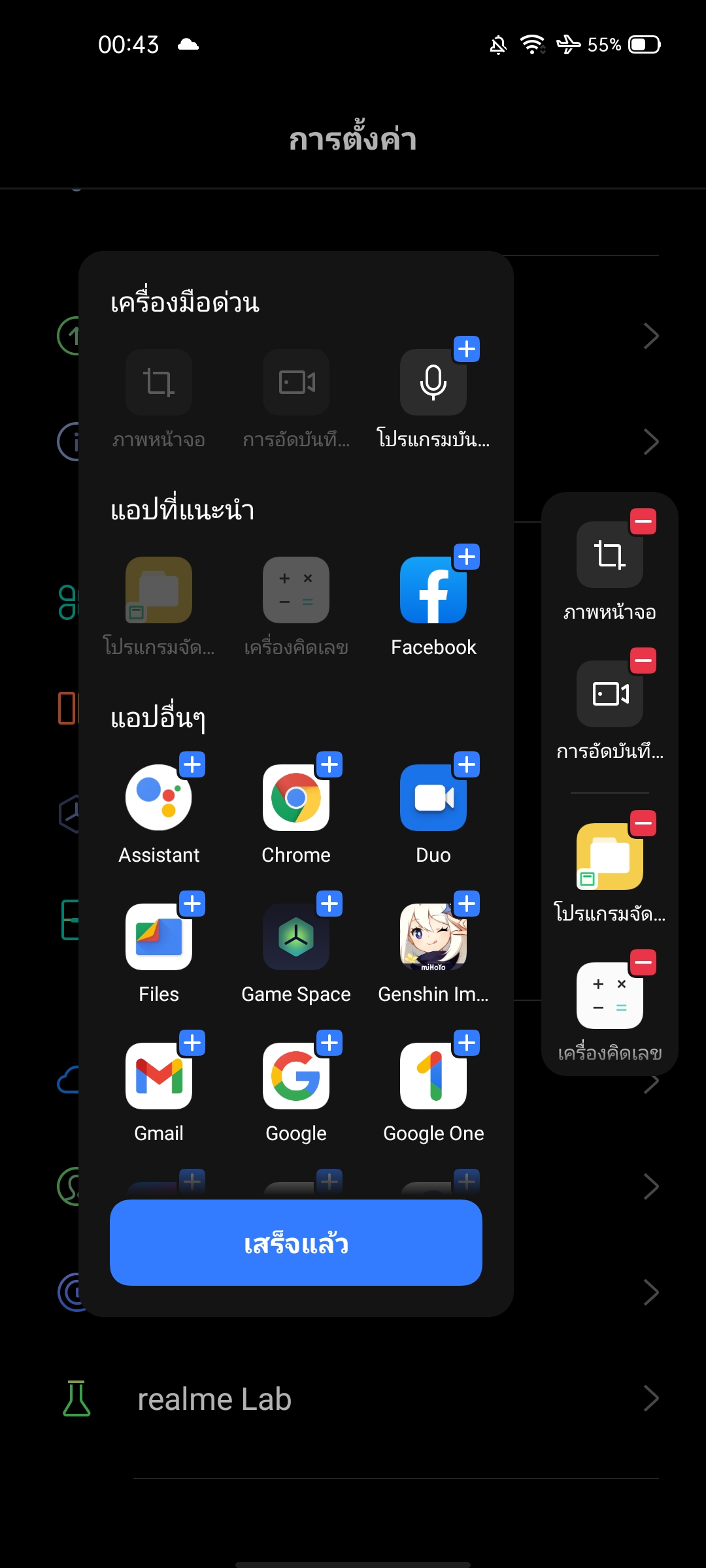Add Chrome to the sidebar

click(329, 765)
